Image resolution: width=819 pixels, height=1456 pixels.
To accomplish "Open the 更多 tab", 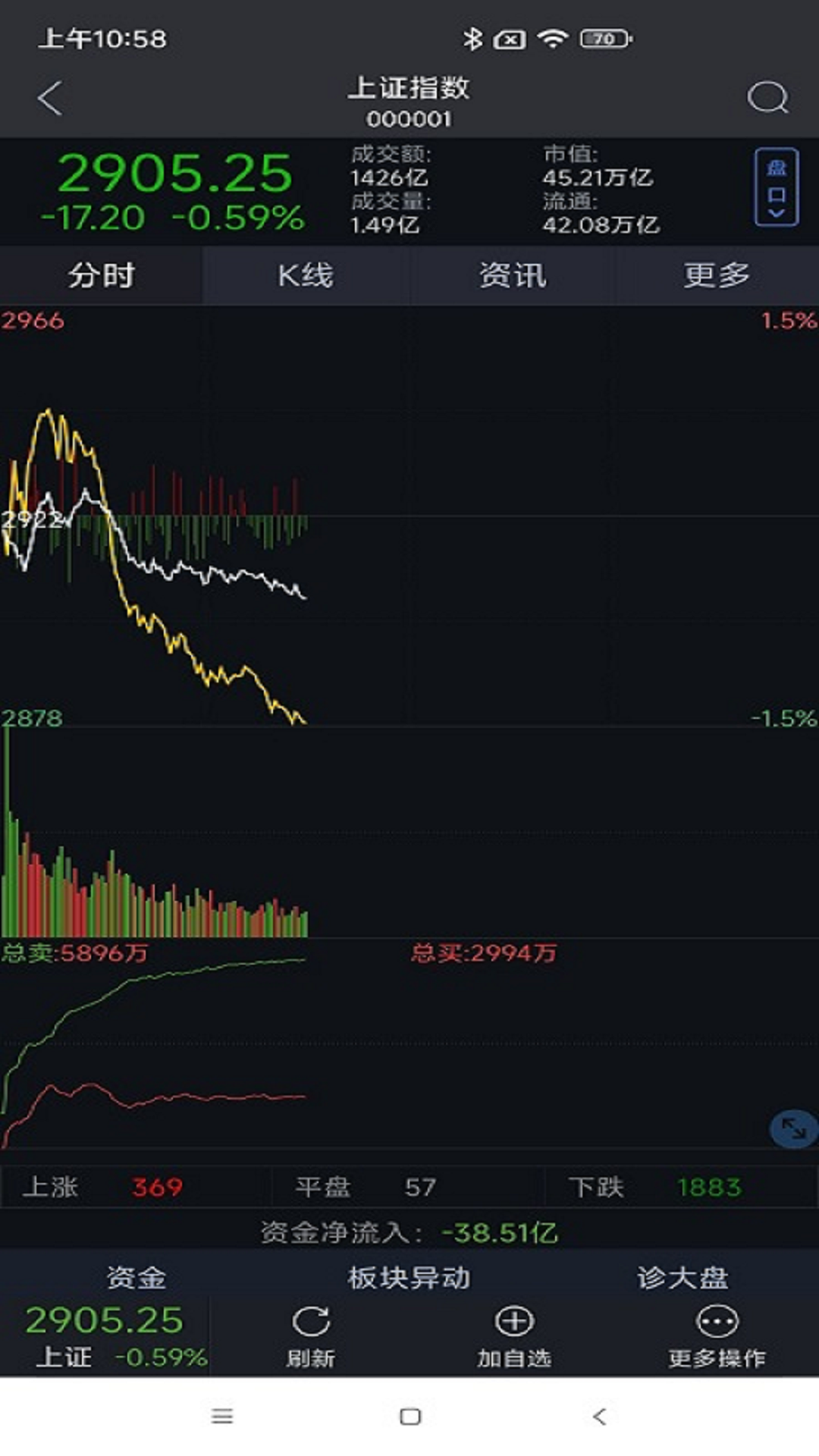I will click(x=717, y=275).
